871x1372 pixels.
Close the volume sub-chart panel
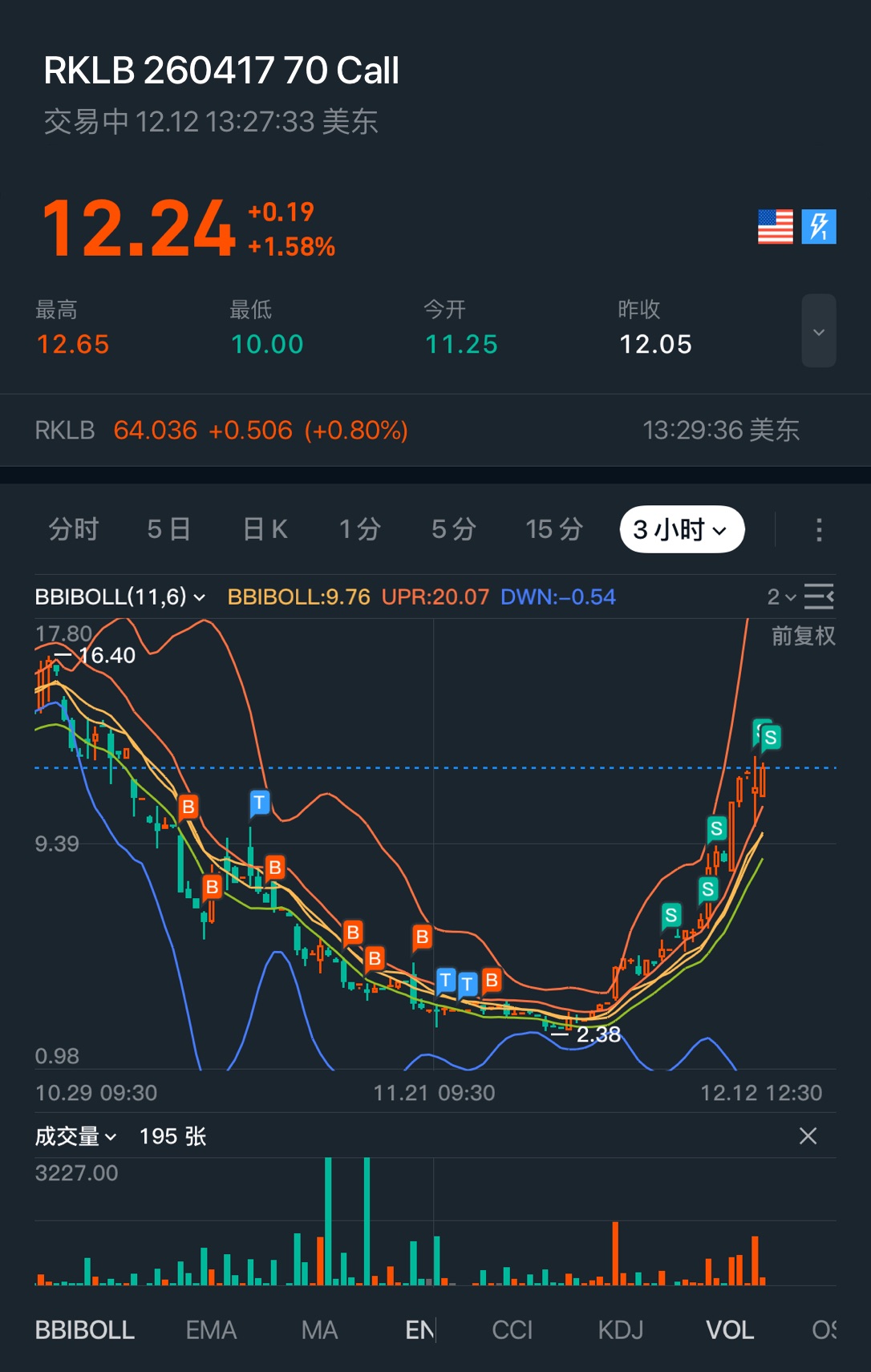pyautogui.click(x=808, y=1136)
